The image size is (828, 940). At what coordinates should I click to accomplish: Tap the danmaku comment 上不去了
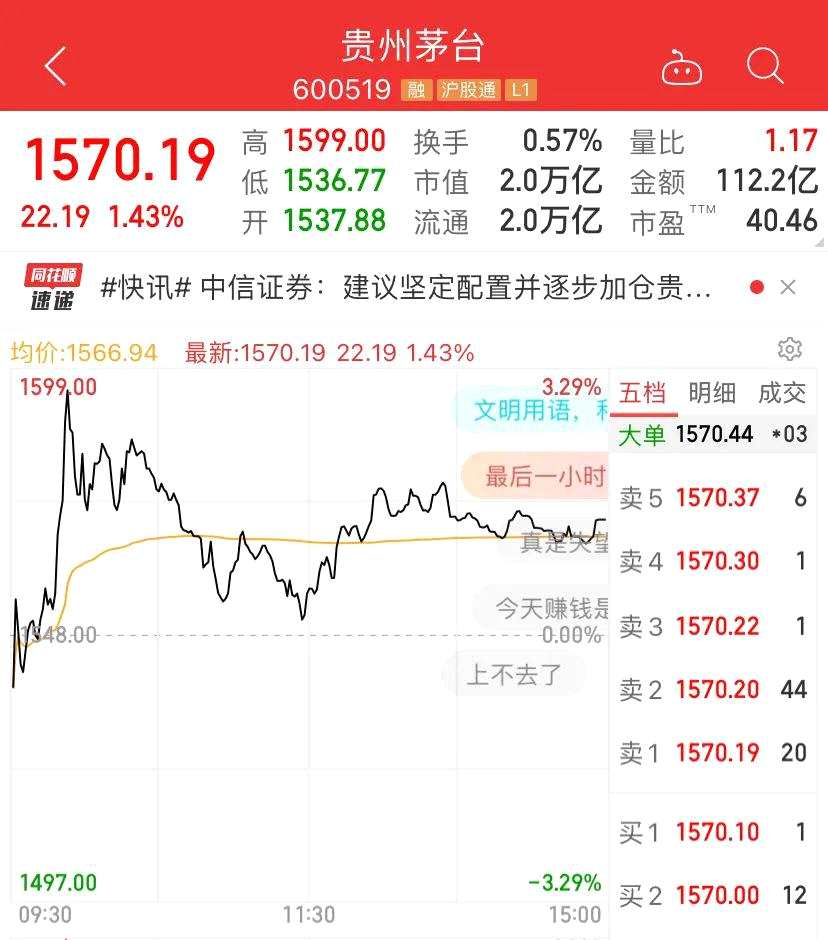pos(516,674)
